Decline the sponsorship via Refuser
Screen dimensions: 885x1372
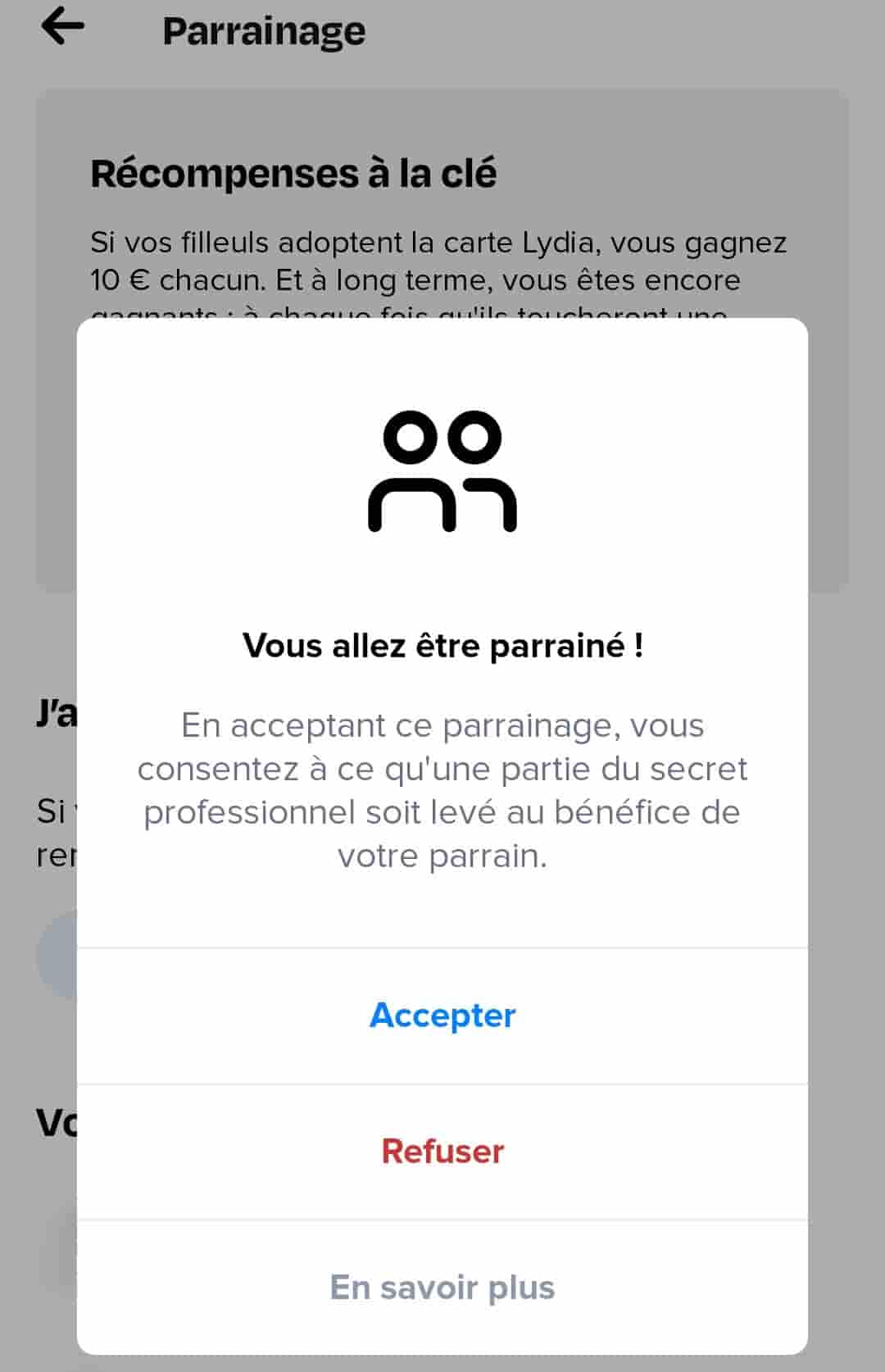pos(442,1152)
